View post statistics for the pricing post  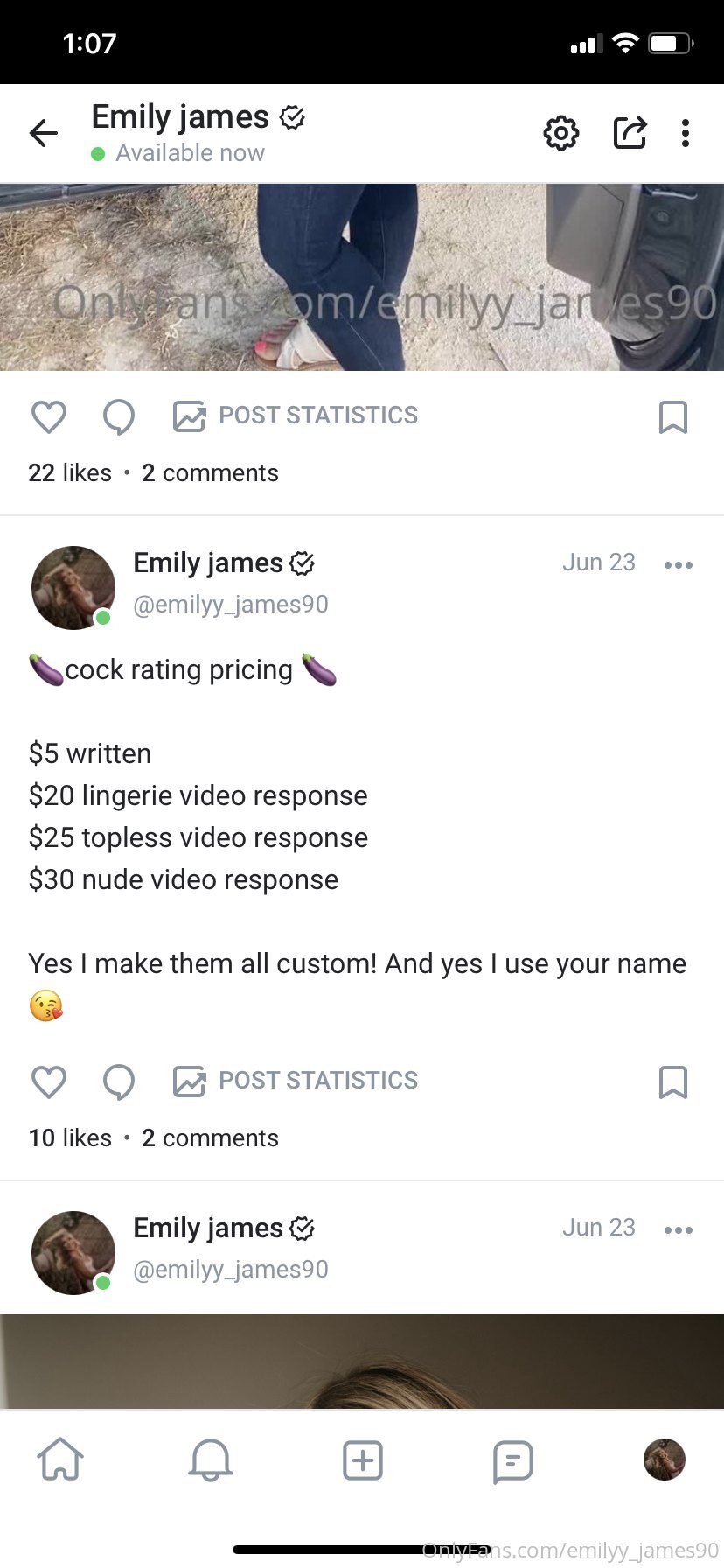pos(296,1081)
